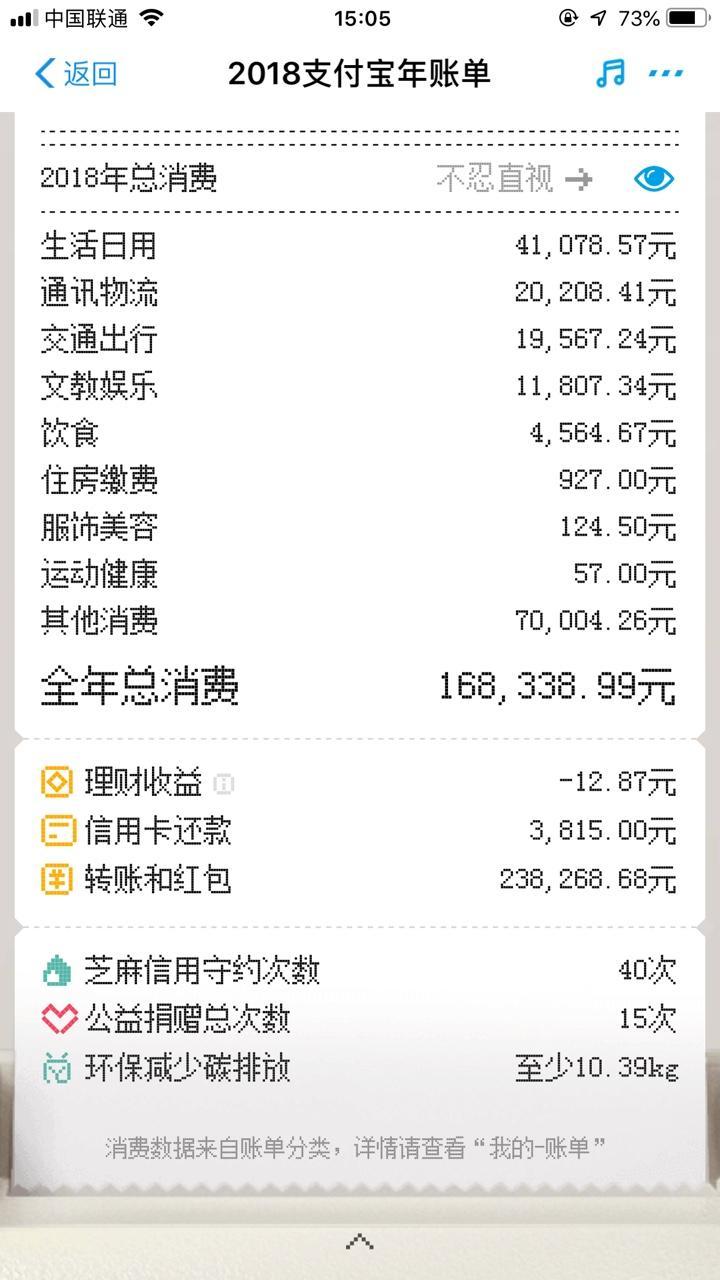This screenshot has height=1280, width=720.
Task: Select the 生活日用 spending row
Action: click(x=360, y=245)
